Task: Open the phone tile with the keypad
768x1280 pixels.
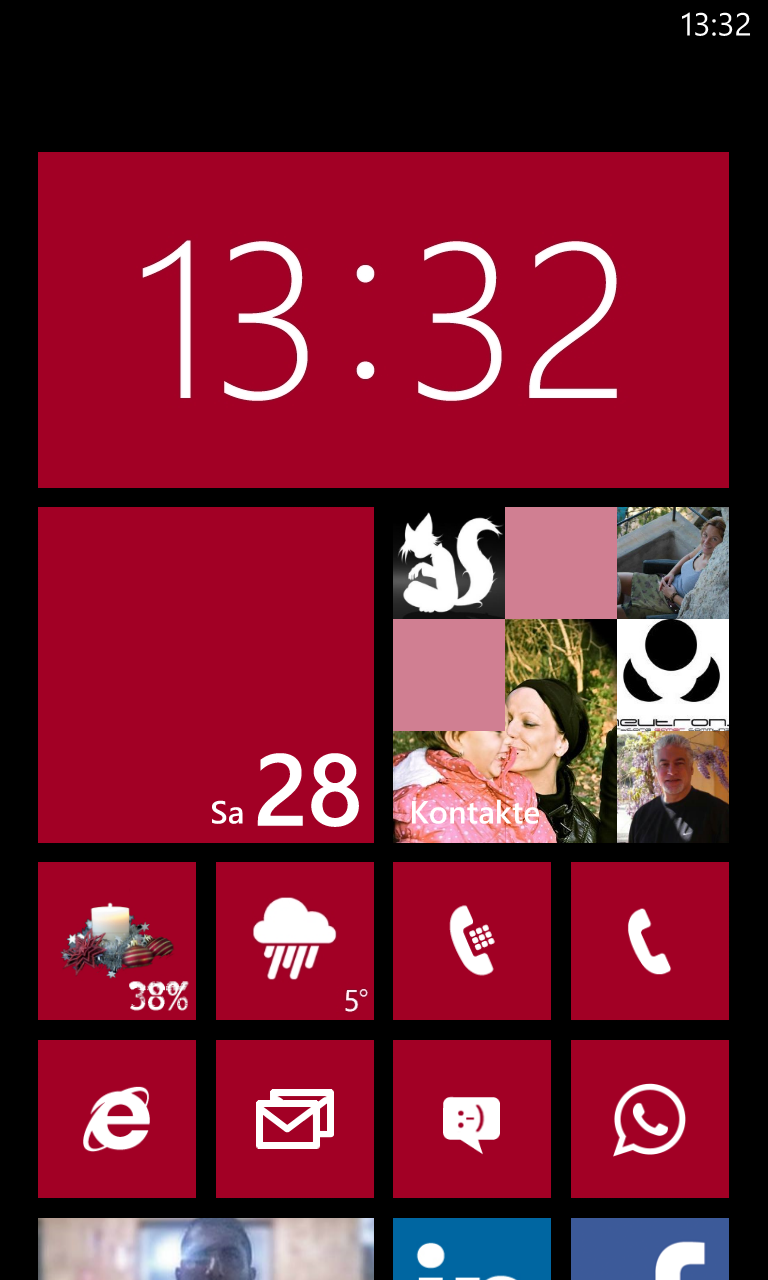Action: tap(472, 941)
